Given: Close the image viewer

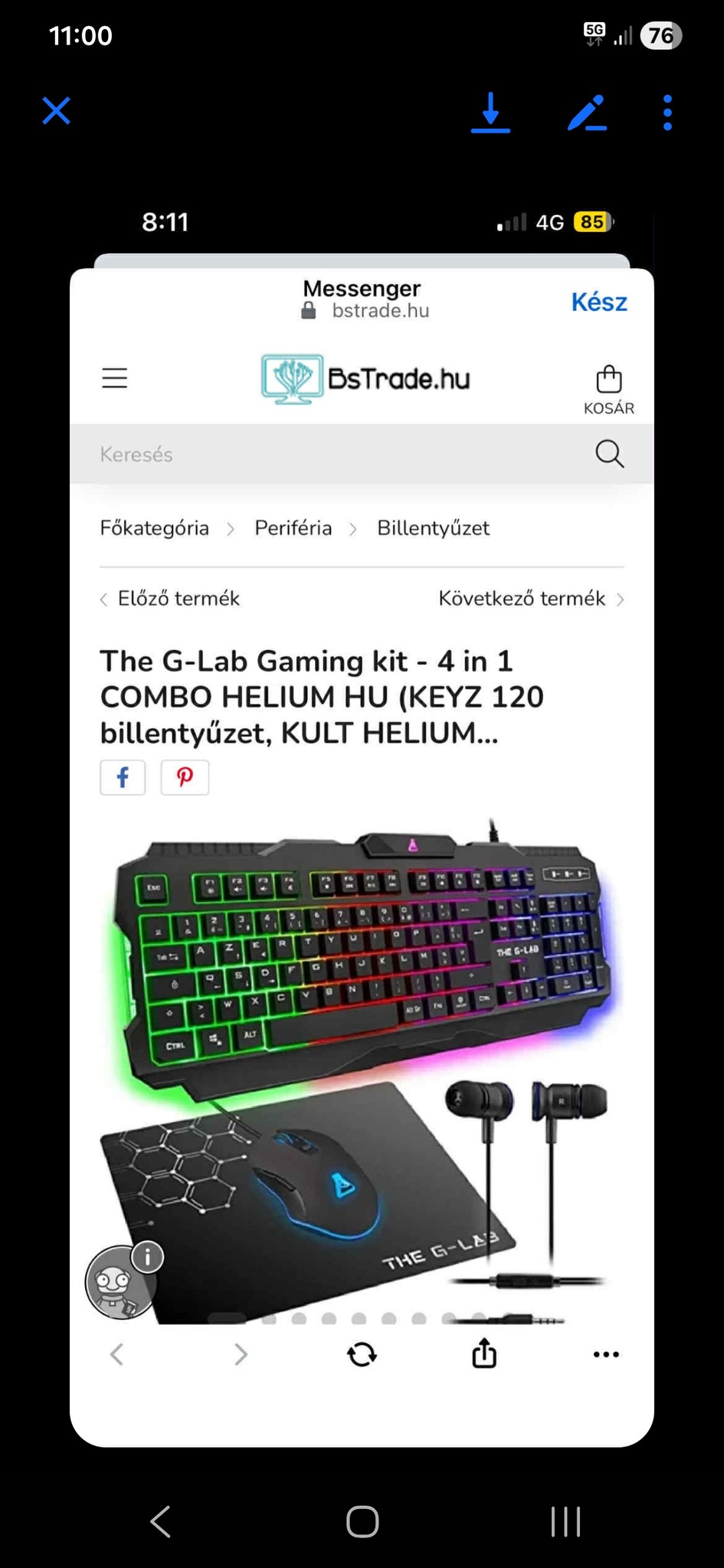Looking at the screenshot, I should pos(56,111).
